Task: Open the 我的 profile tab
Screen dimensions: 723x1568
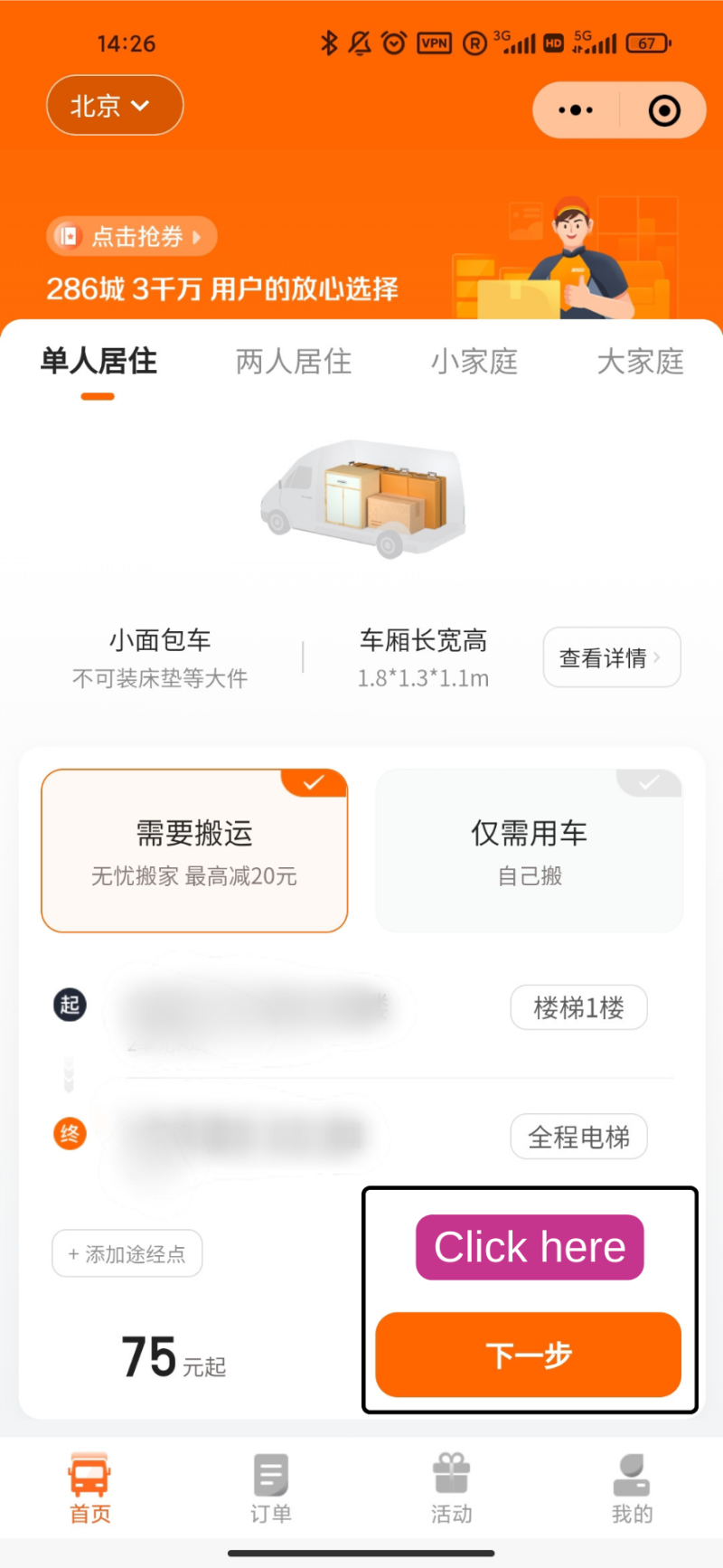Action: pos(632,1488)
